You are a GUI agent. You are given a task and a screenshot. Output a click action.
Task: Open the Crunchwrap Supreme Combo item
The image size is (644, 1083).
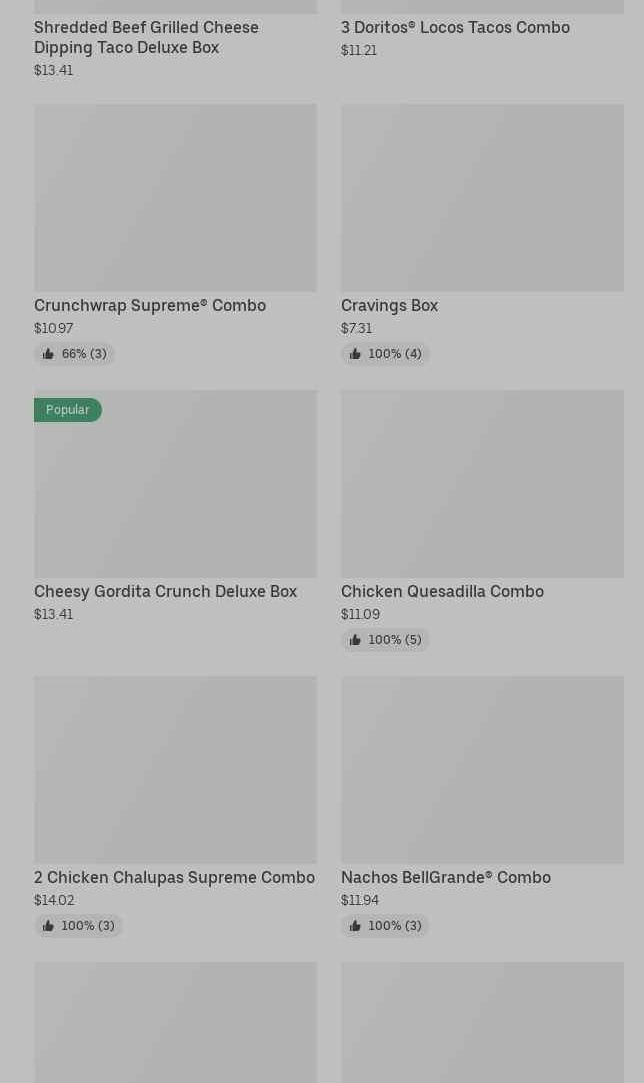point(176,234)
